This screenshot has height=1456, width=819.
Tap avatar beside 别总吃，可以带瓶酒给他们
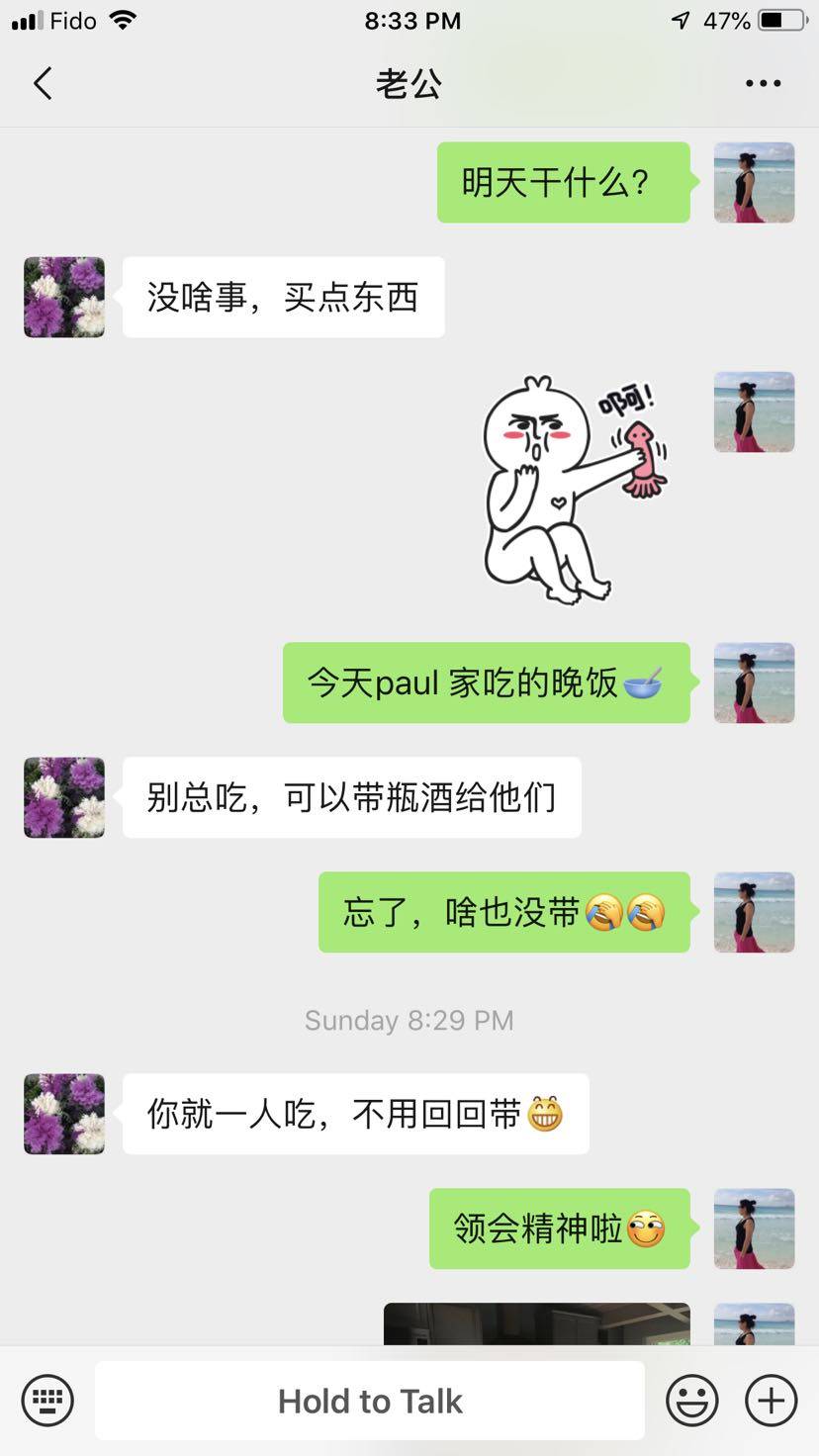pos(64,797)
